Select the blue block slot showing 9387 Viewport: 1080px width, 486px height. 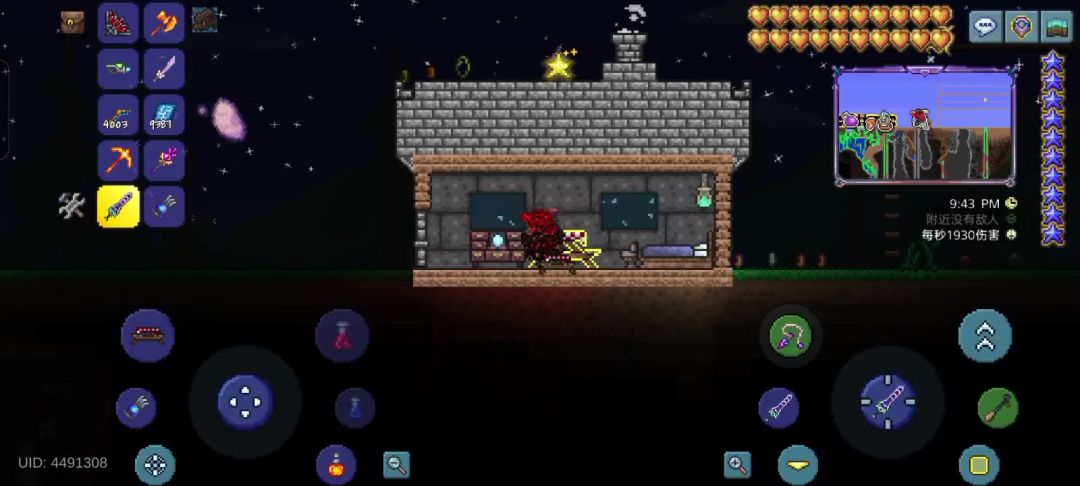click(x=164, y=114)
